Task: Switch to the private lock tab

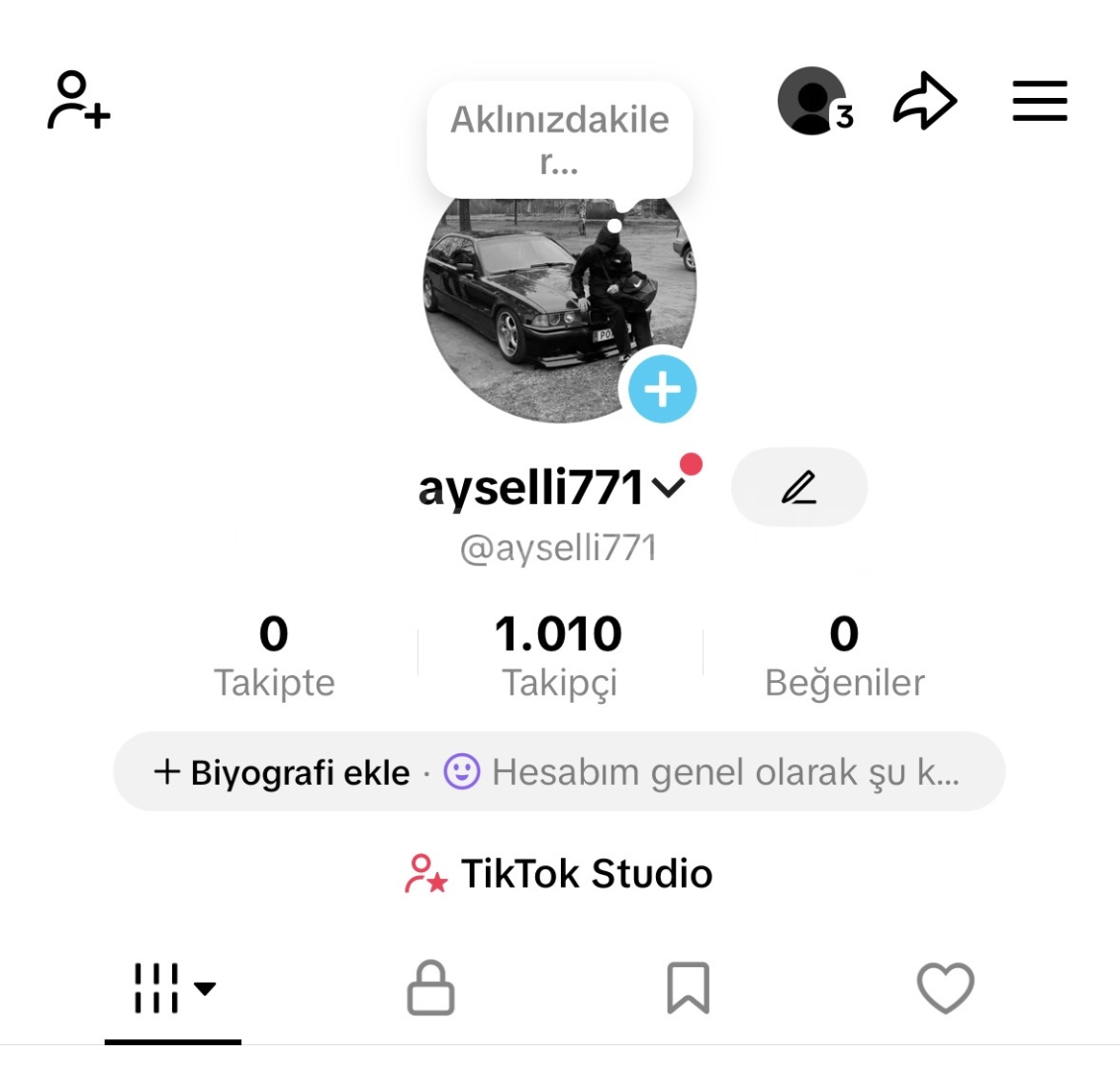Action: 431,989
